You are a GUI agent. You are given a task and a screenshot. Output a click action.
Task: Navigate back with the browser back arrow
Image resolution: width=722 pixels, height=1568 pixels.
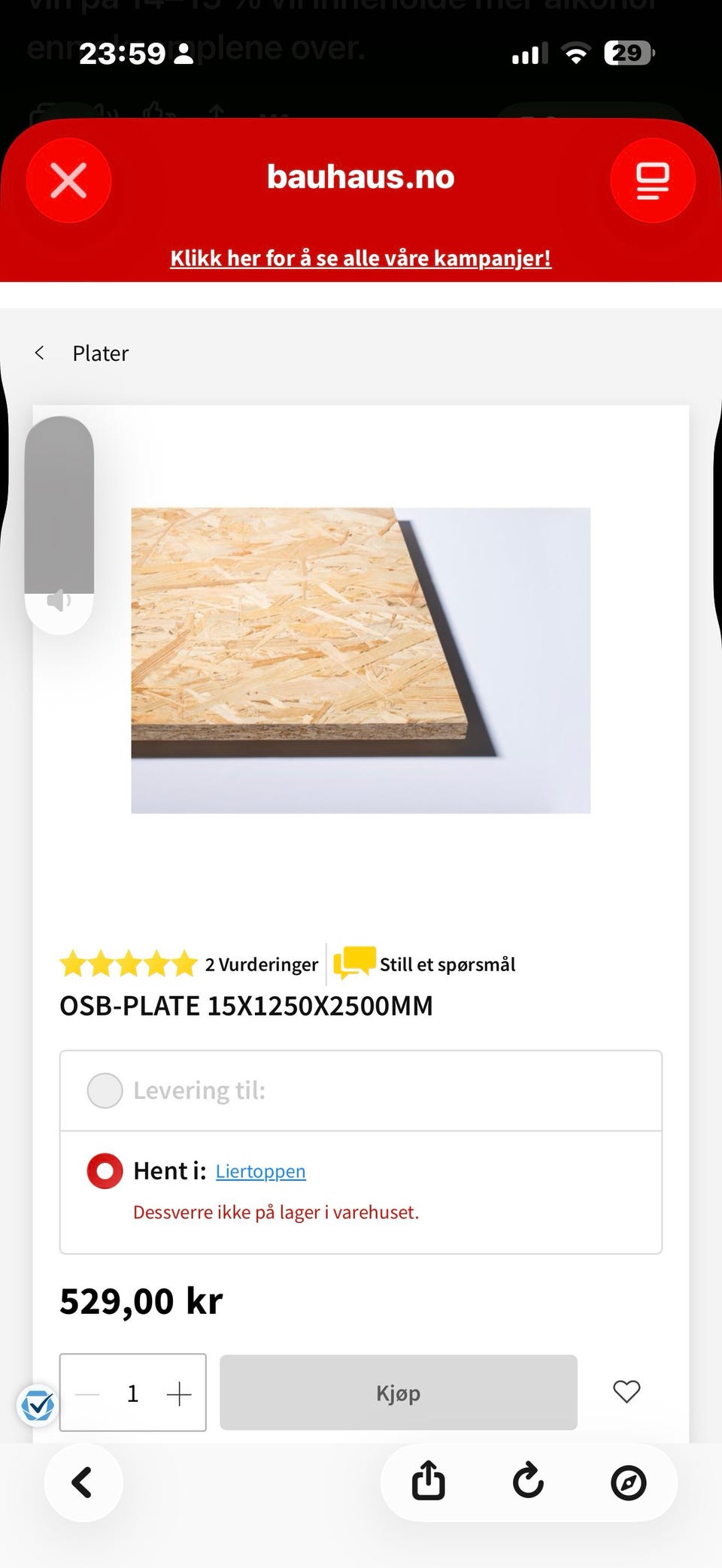click(x=83, y=1483)
